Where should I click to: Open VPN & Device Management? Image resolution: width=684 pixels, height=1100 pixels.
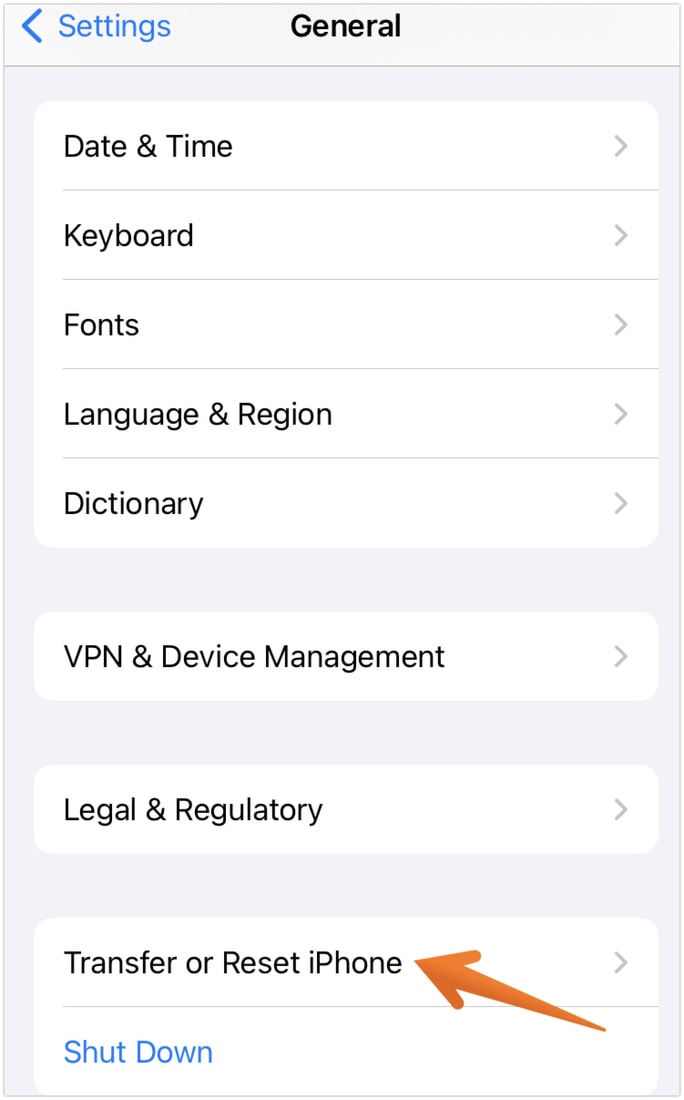tap(346, 656)
